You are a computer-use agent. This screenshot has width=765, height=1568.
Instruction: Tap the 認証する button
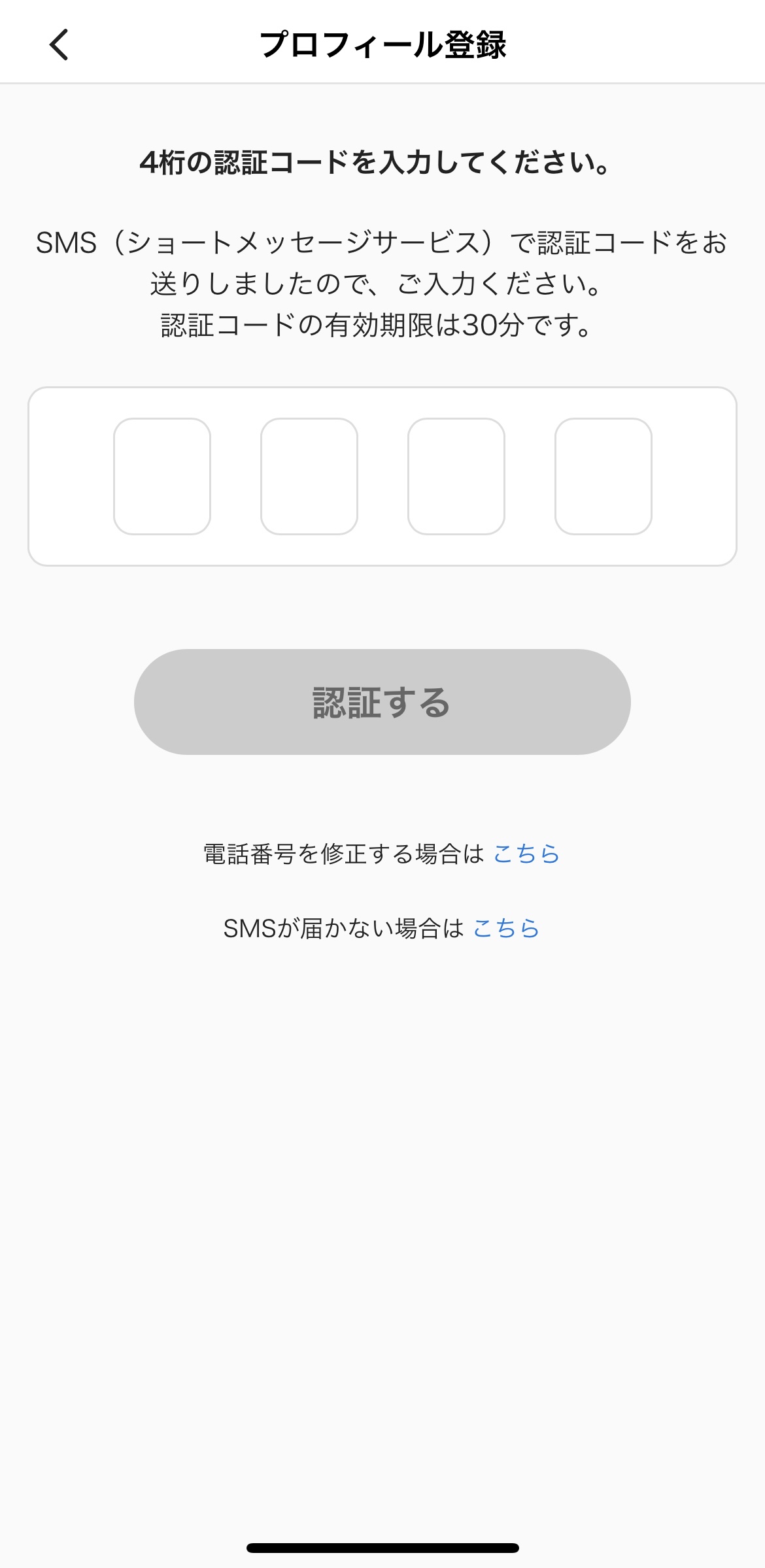(382, 702)
